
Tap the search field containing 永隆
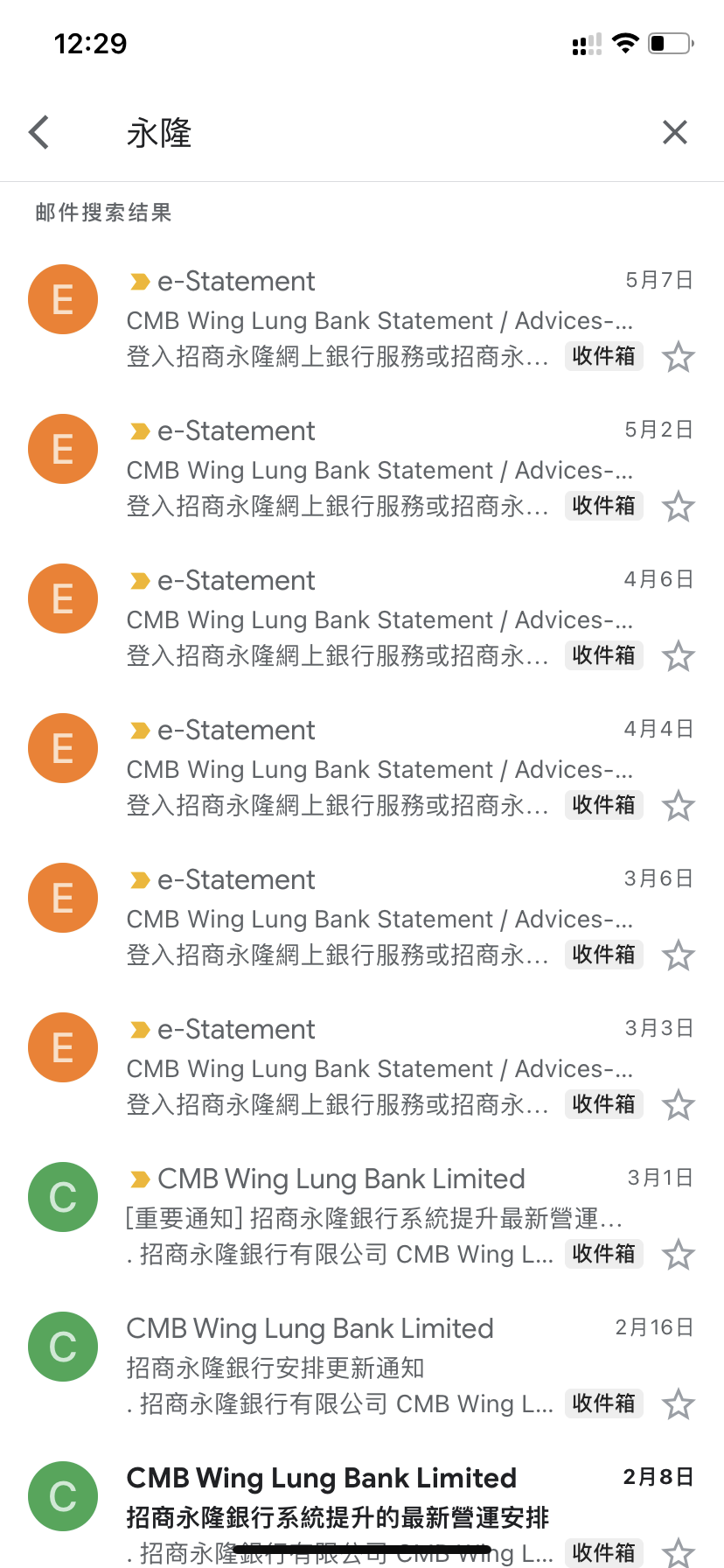[x=350, y=133]
